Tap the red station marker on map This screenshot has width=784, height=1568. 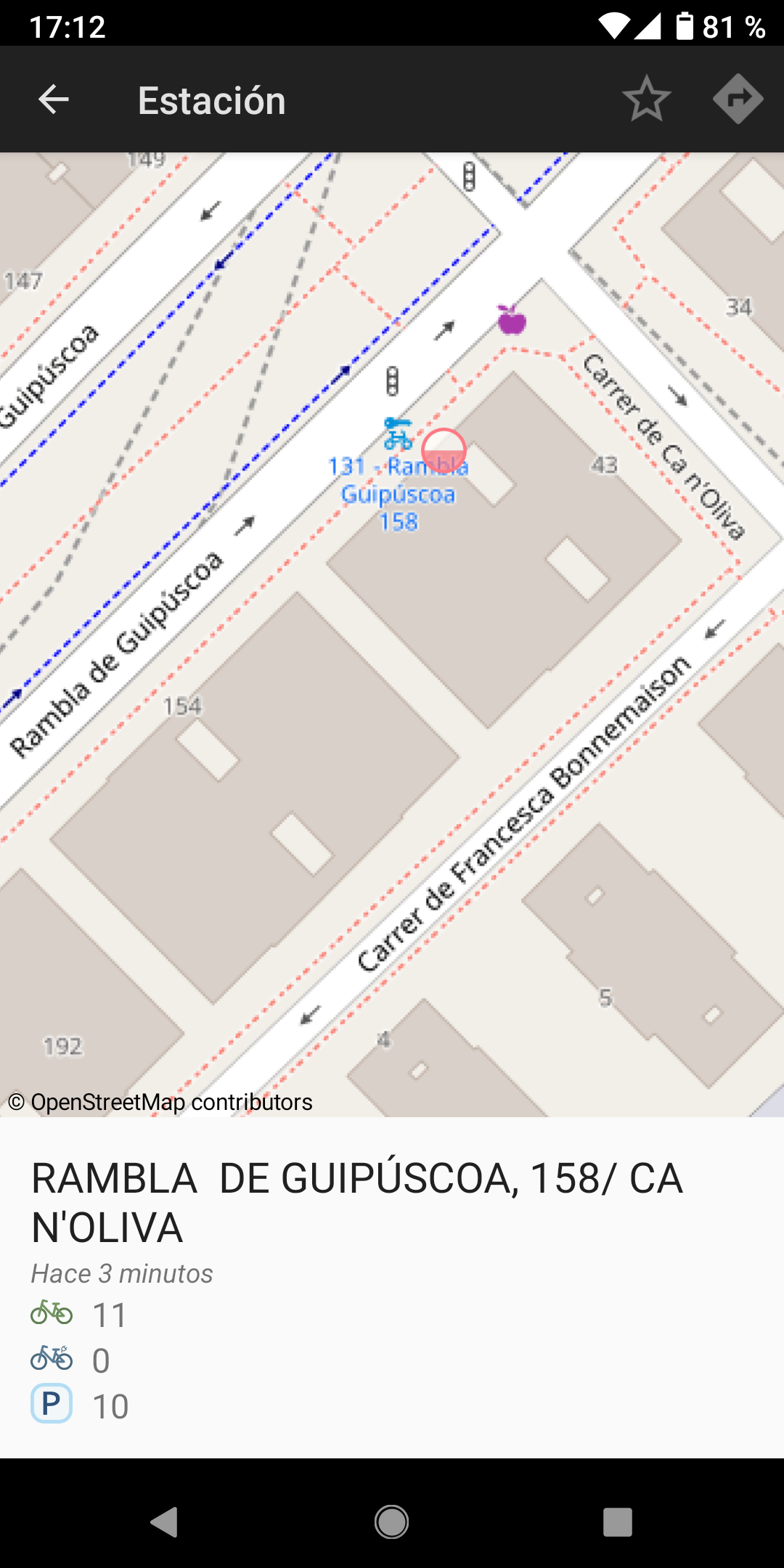(x=444, y=451)
